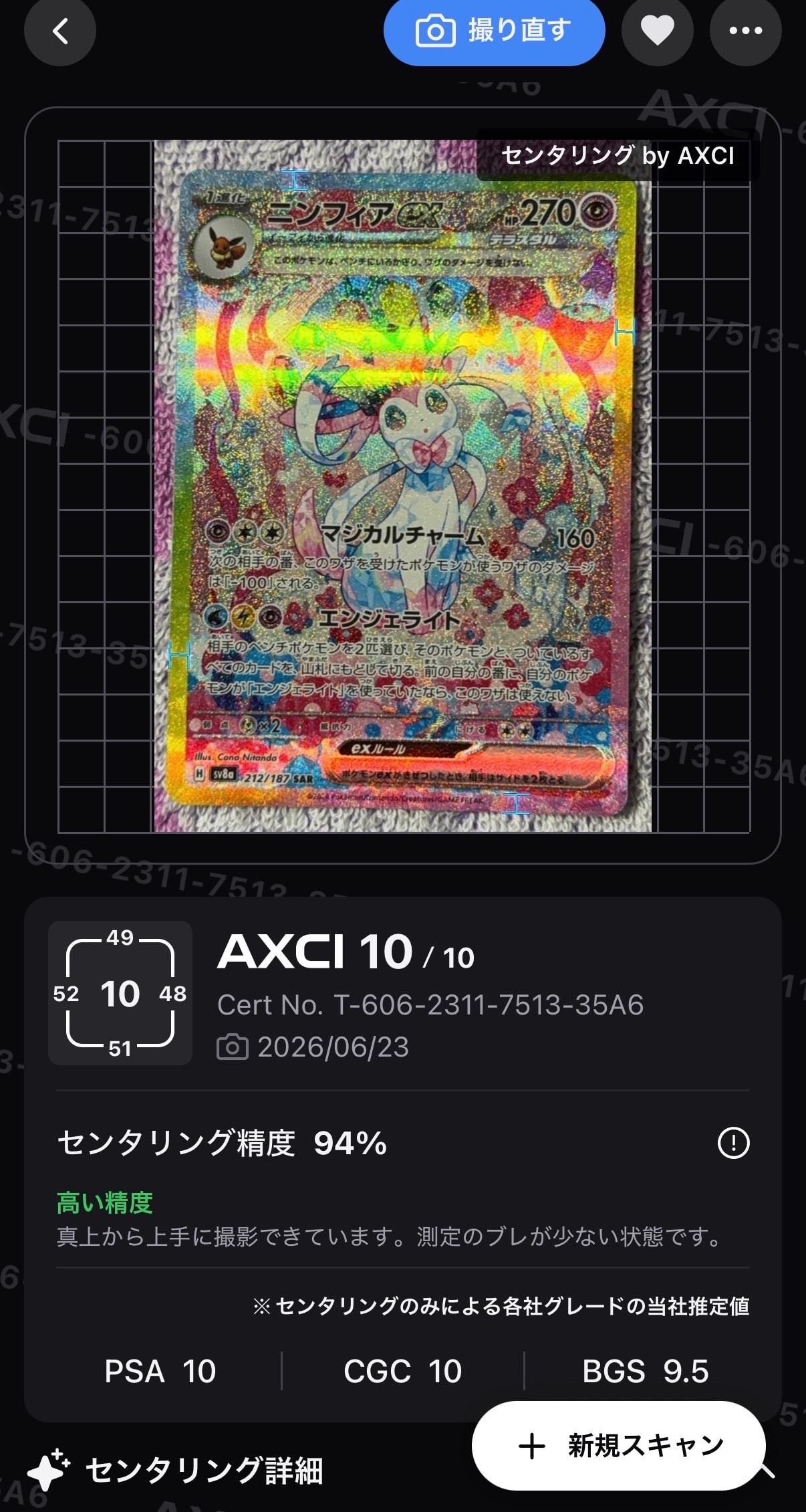The width and height of the screenshot is (806, 1512).
Task: Open the three-dot overflow menu
Action: [746, 31]
